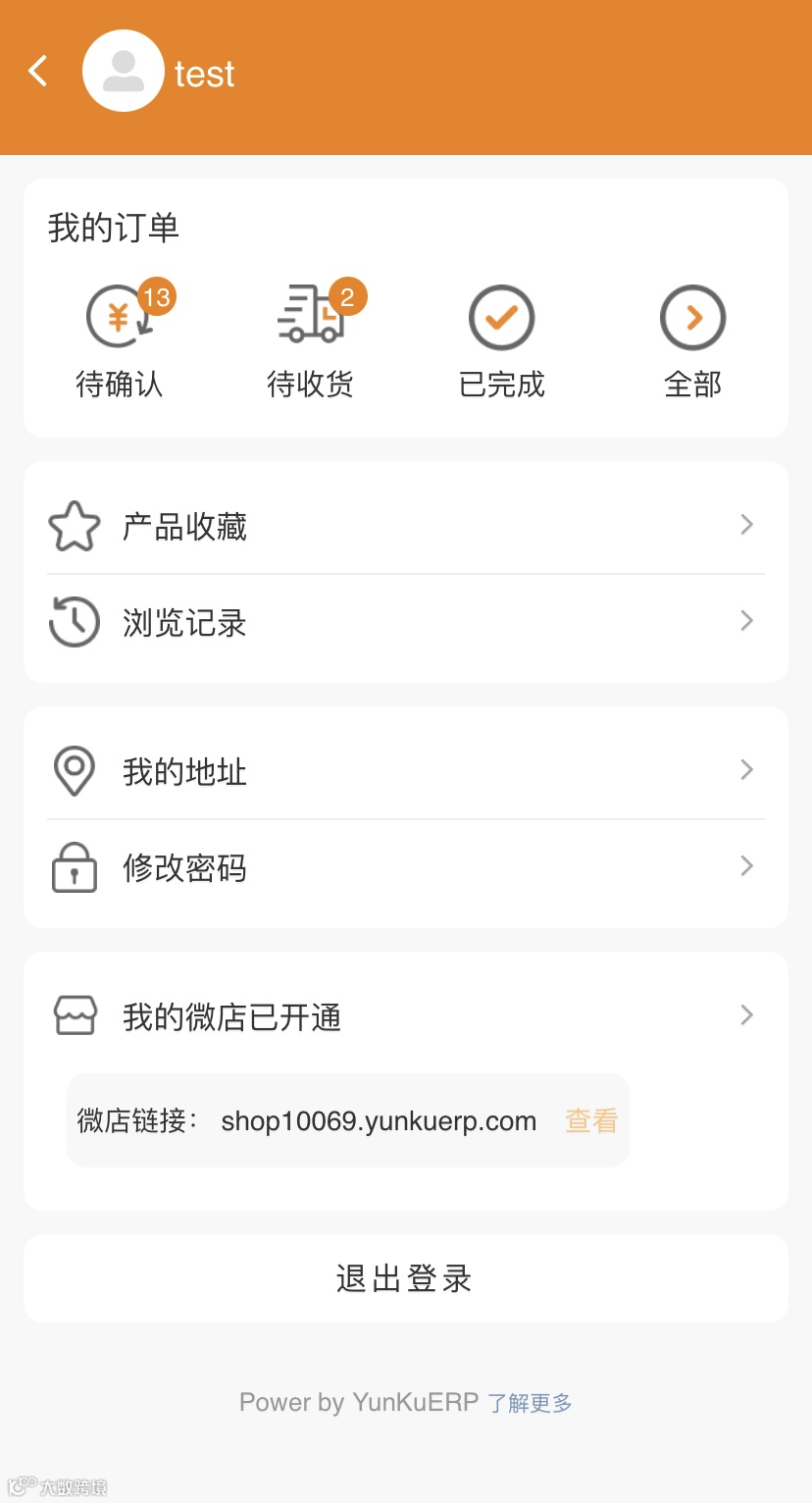812x1503 pixels.
Task: Open the test profile avatar
Action: tap(123, 71)
